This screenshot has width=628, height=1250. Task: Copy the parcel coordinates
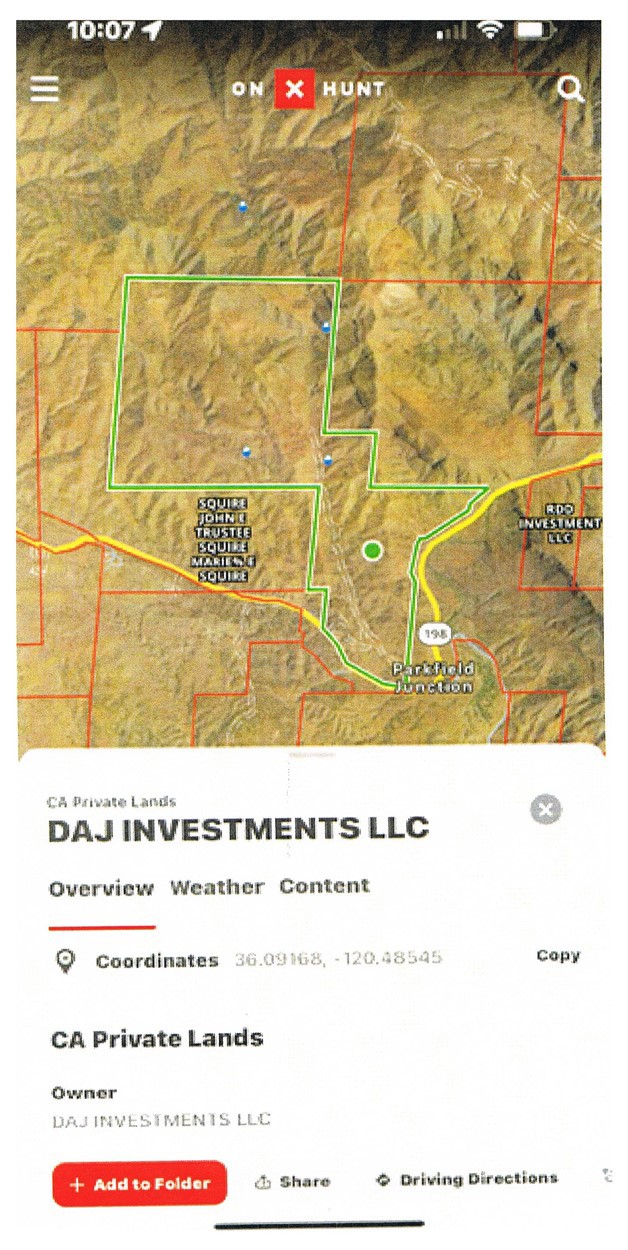tap(558, 956)
